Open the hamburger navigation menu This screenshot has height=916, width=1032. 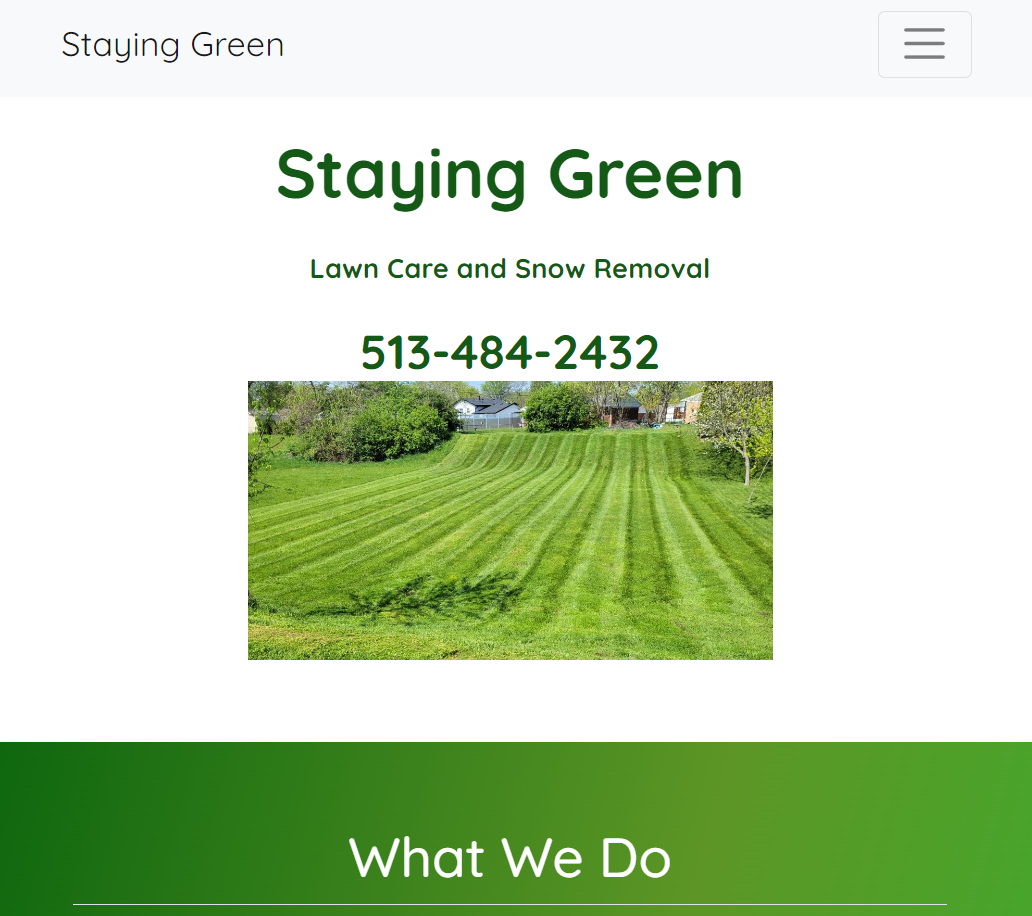[x=924, y=45]
